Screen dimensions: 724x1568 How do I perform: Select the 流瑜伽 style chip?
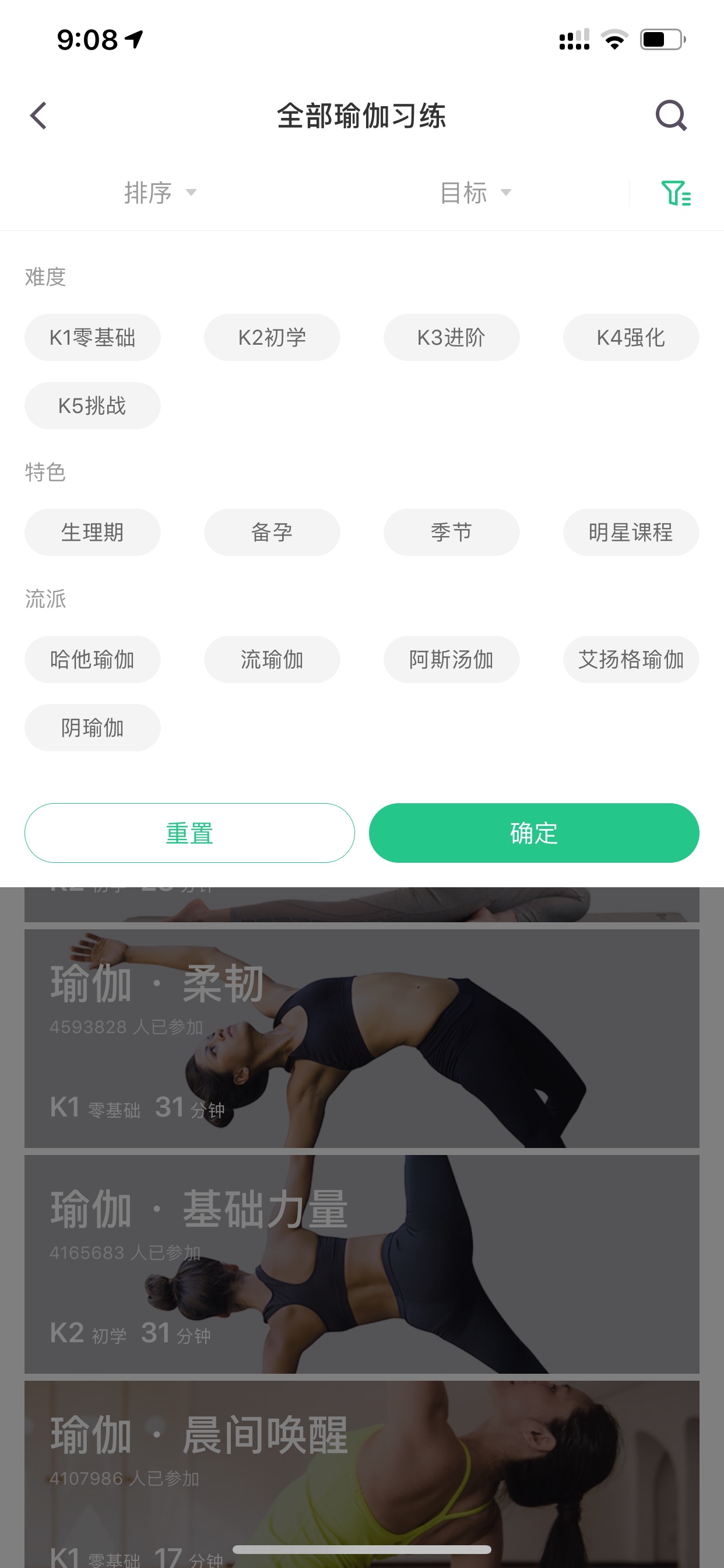click(x=272, y=659)
